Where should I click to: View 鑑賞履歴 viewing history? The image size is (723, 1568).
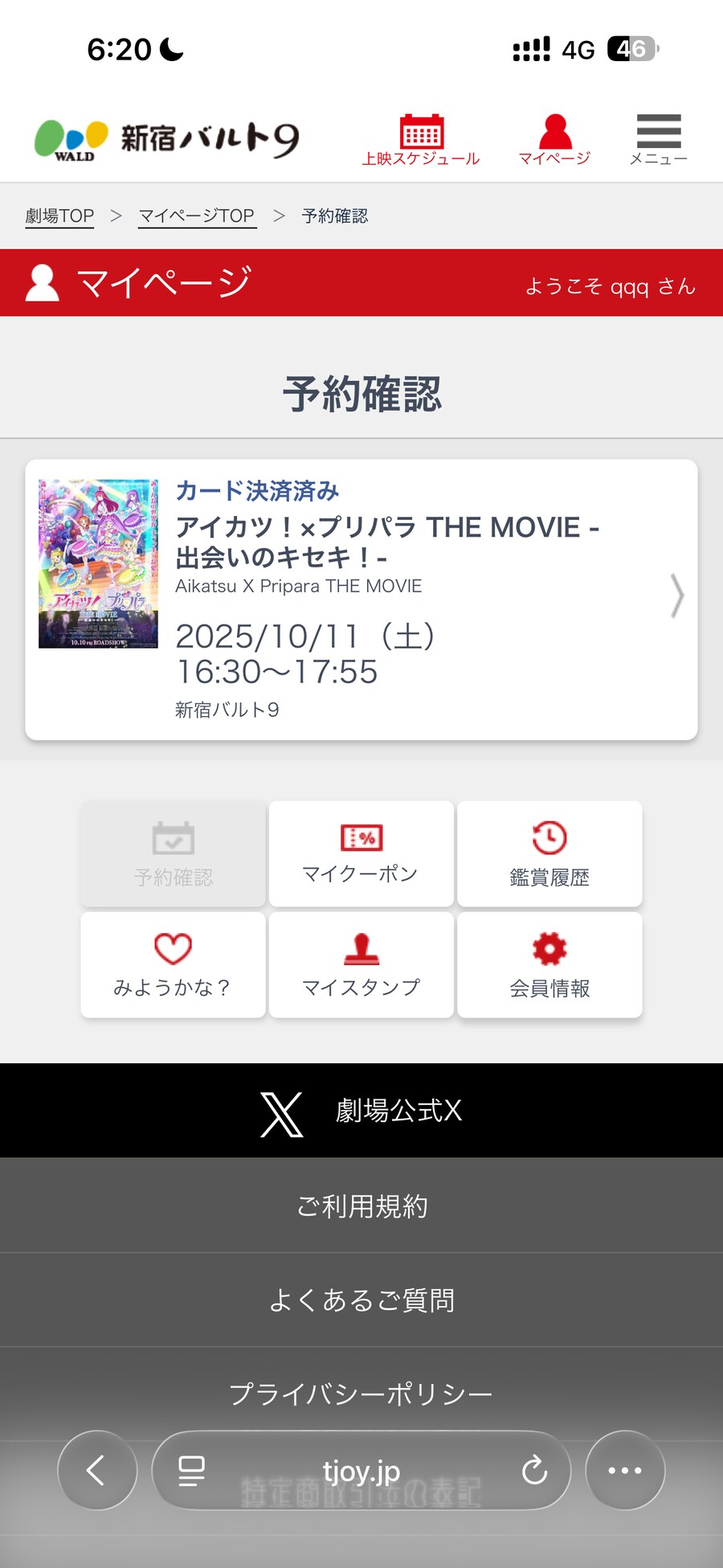click(x=549, y=854)
